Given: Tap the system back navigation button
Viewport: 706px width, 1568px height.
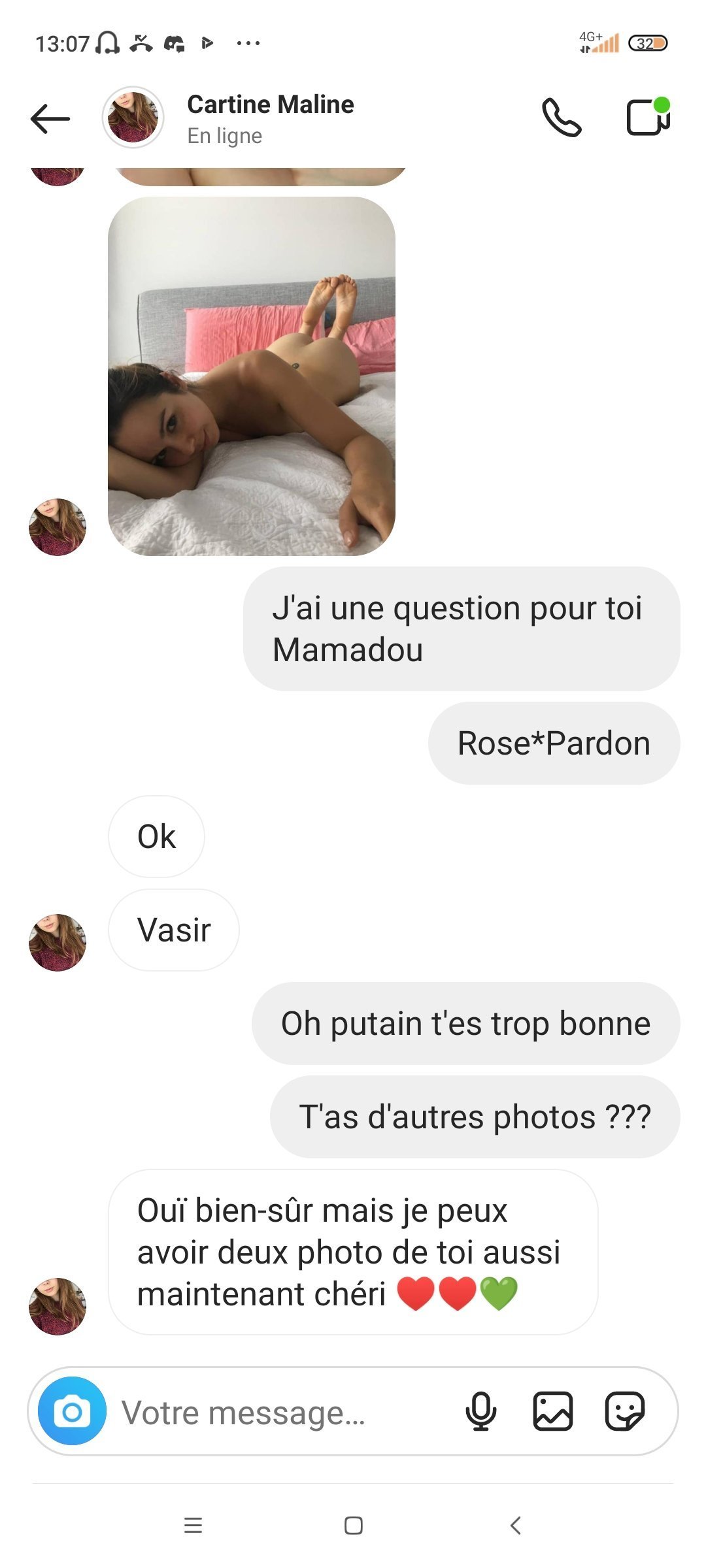Looking at the screenshot, I should click(x=515, y=1526).
